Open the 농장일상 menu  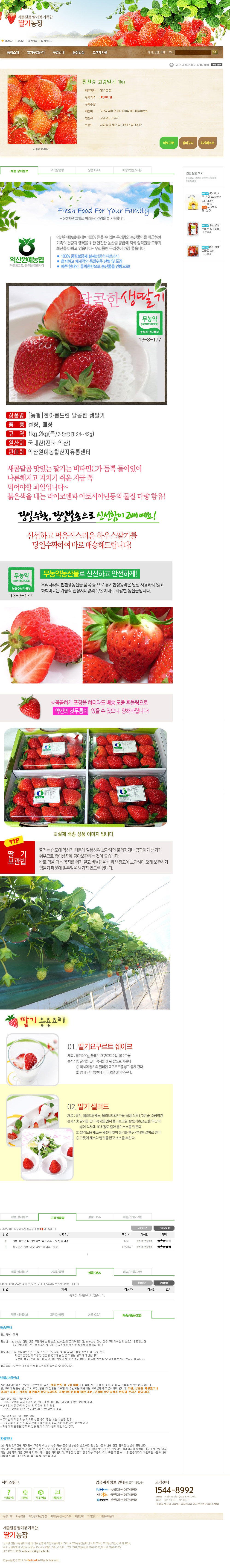click(x=79, y=52)
